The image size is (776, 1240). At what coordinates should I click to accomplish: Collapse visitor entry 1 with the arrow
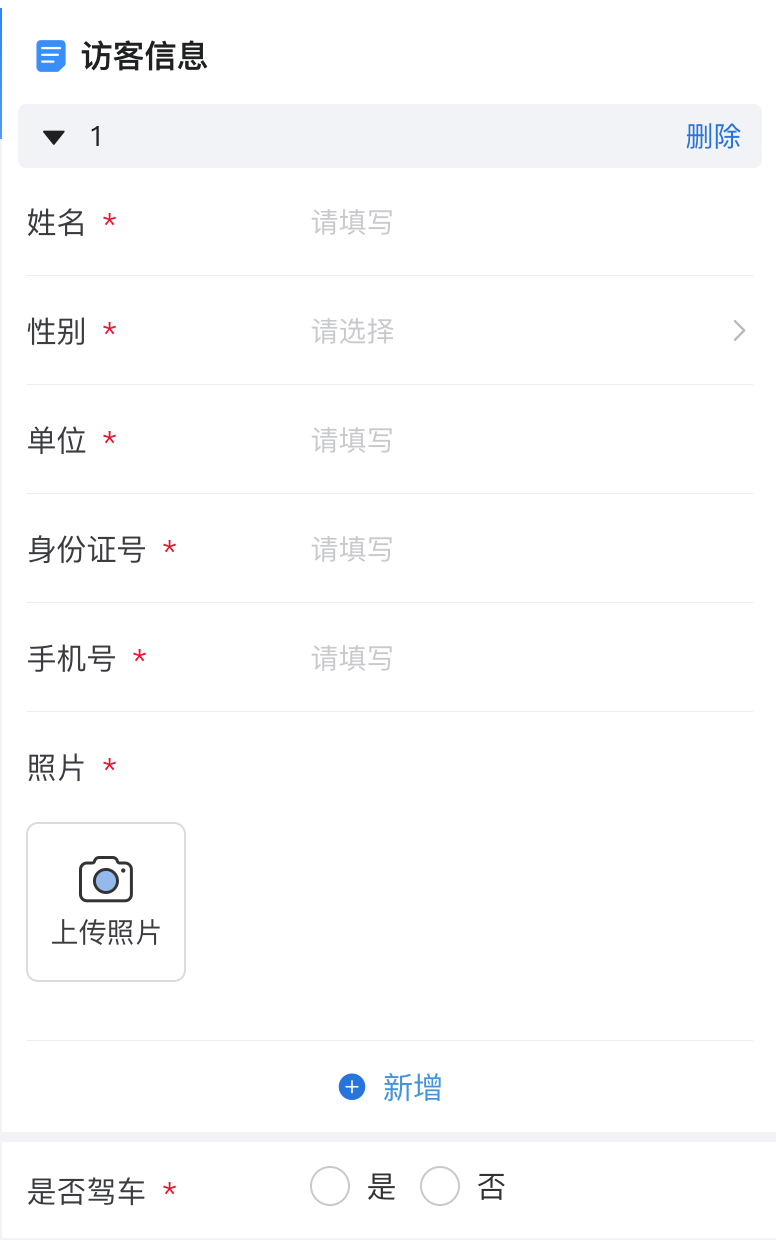[54, 137]
